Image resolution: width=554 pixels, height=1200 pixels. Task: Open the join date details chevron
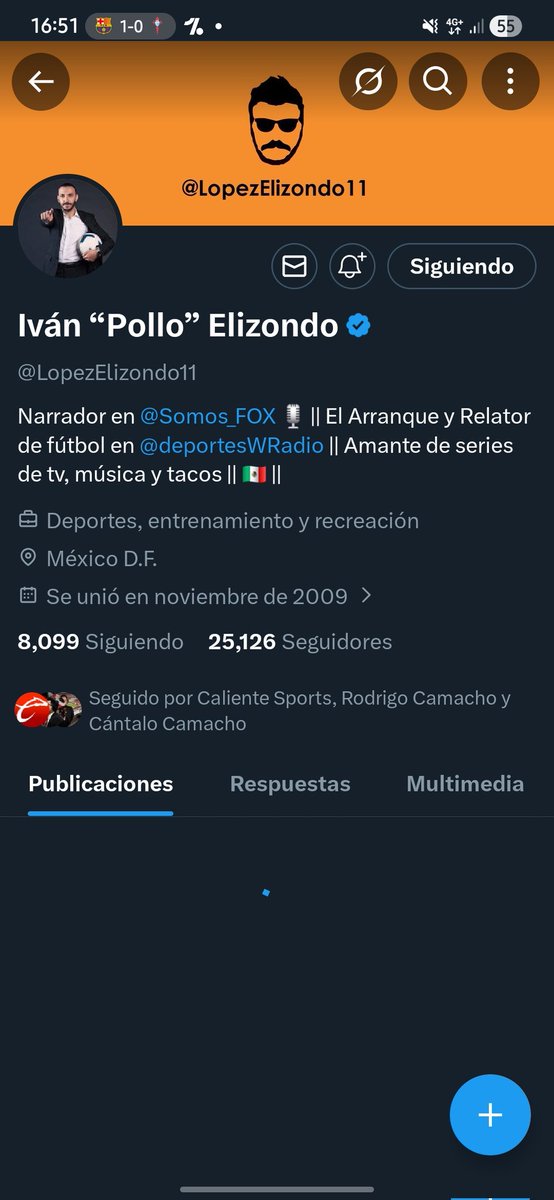coord(366,596)
